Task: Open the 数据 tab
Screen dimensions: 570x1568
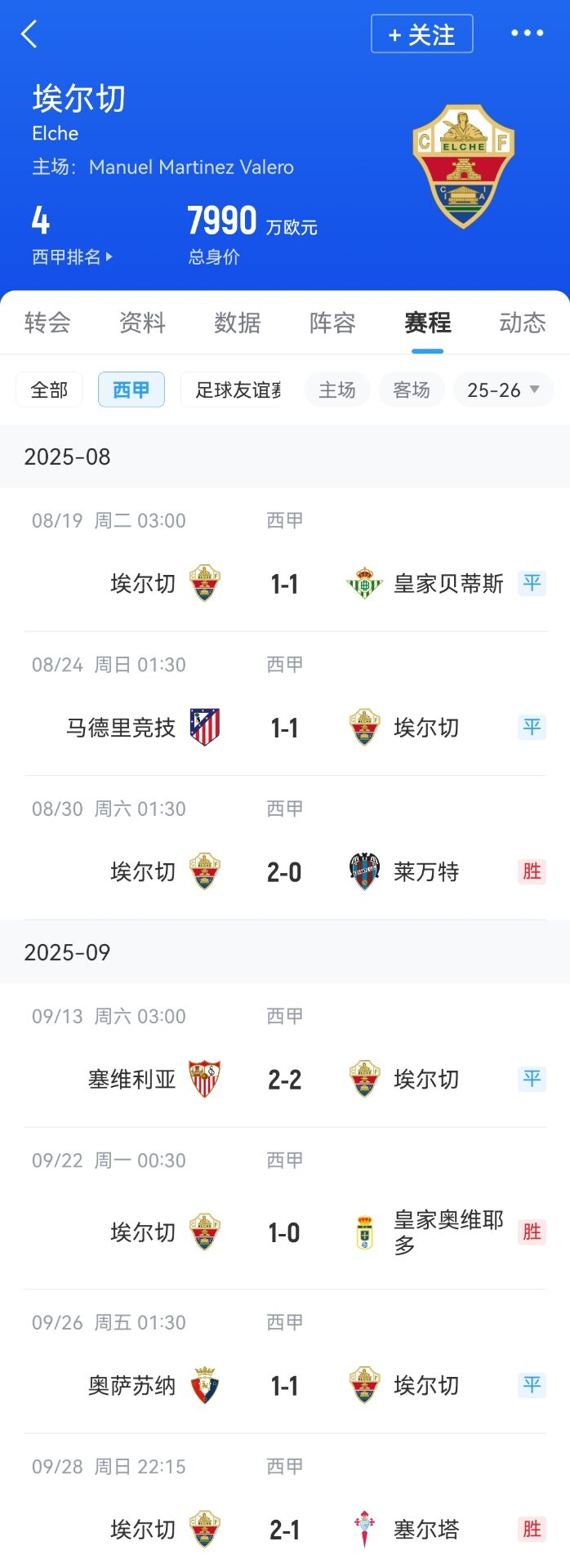Action: (238, 323)
